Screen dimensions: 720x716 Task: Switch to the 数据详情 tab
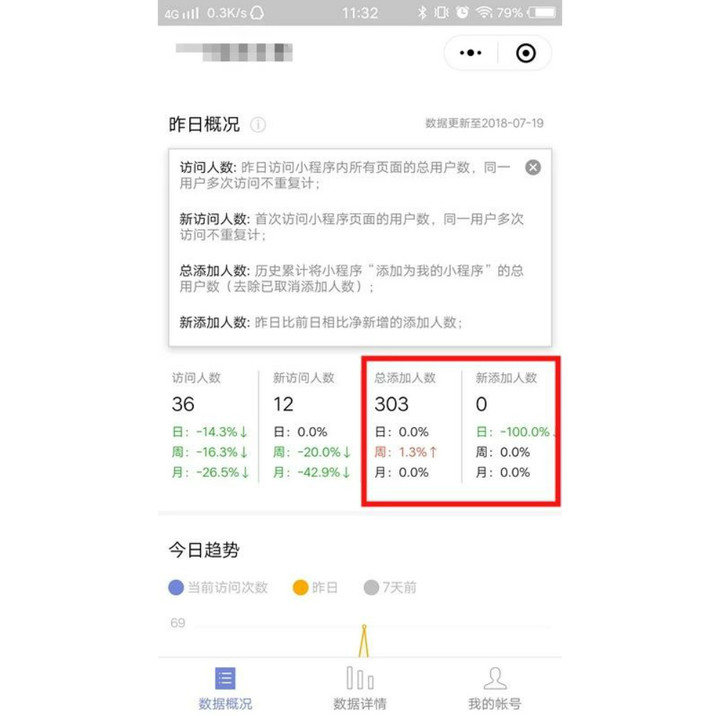coord(360,688)
